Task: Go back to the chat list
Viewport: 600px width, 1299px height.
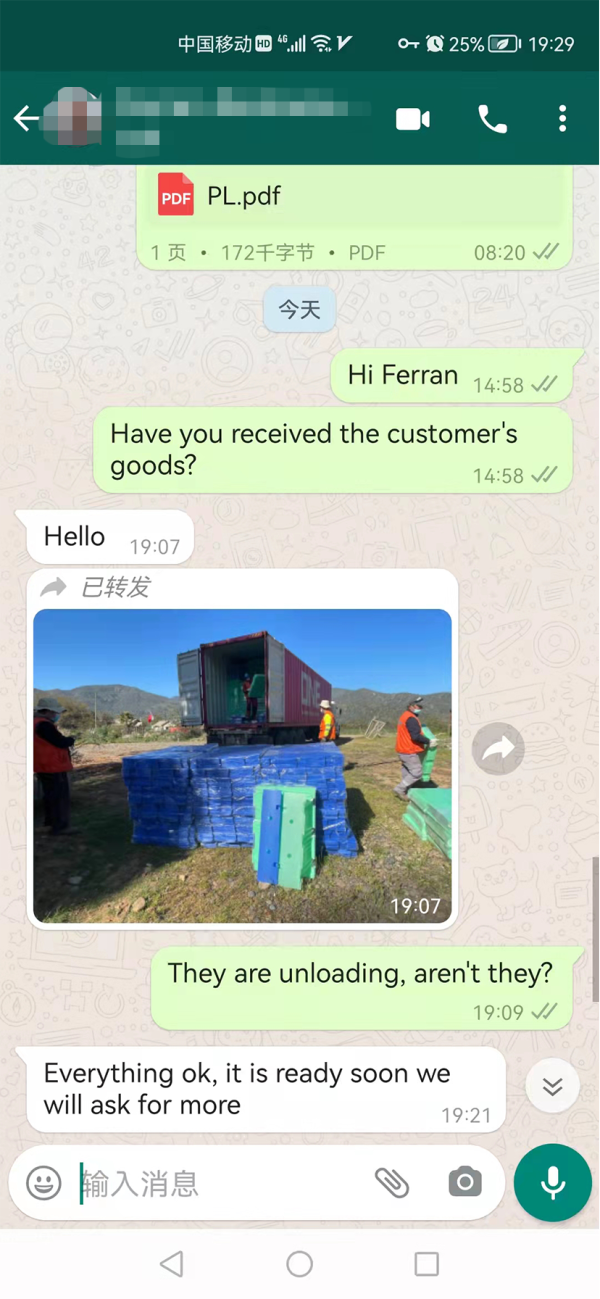Action: (x=25, y=118)
